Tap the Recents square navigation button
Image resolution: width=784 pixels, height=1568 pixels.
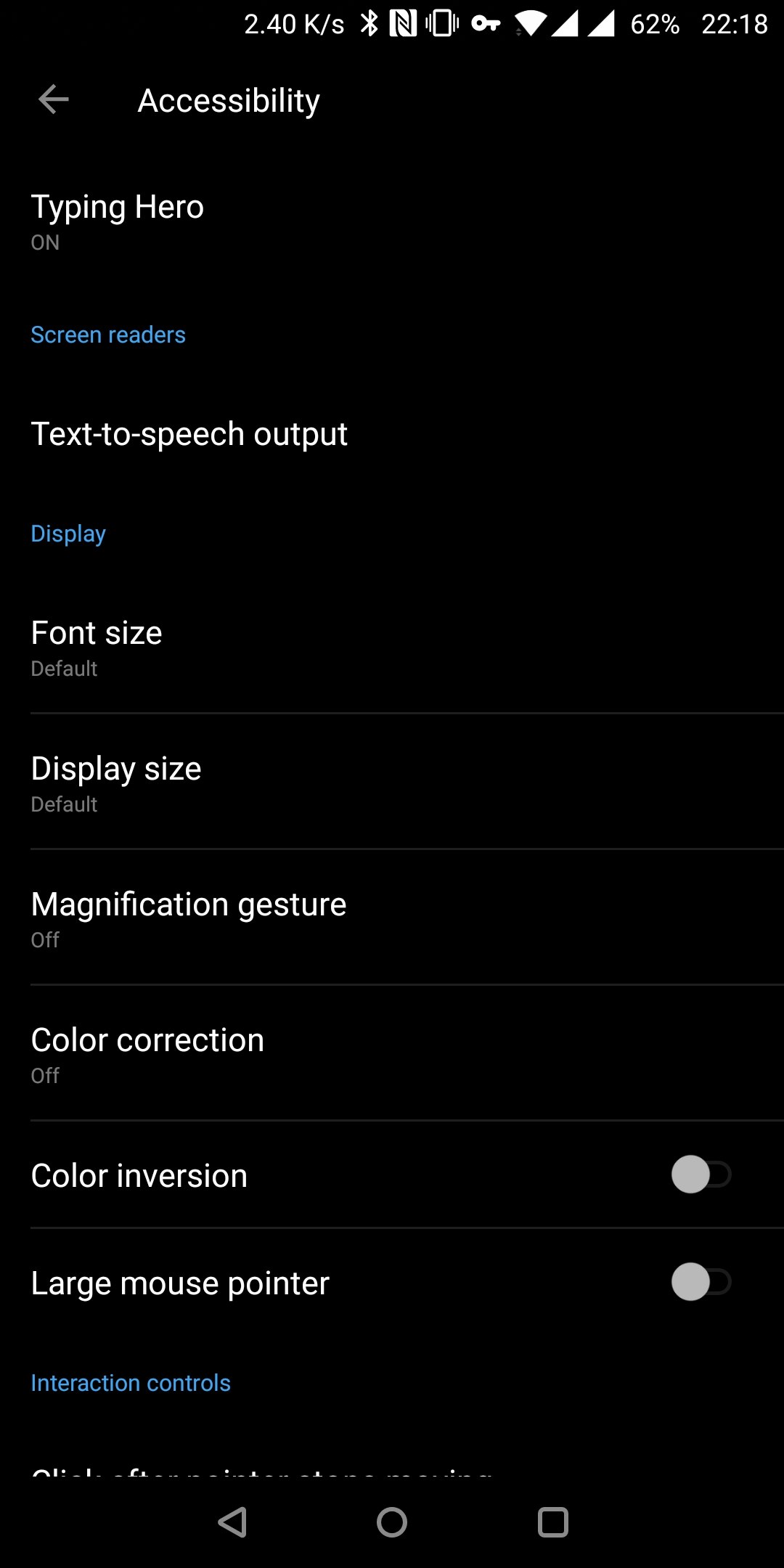[552, 1522]
